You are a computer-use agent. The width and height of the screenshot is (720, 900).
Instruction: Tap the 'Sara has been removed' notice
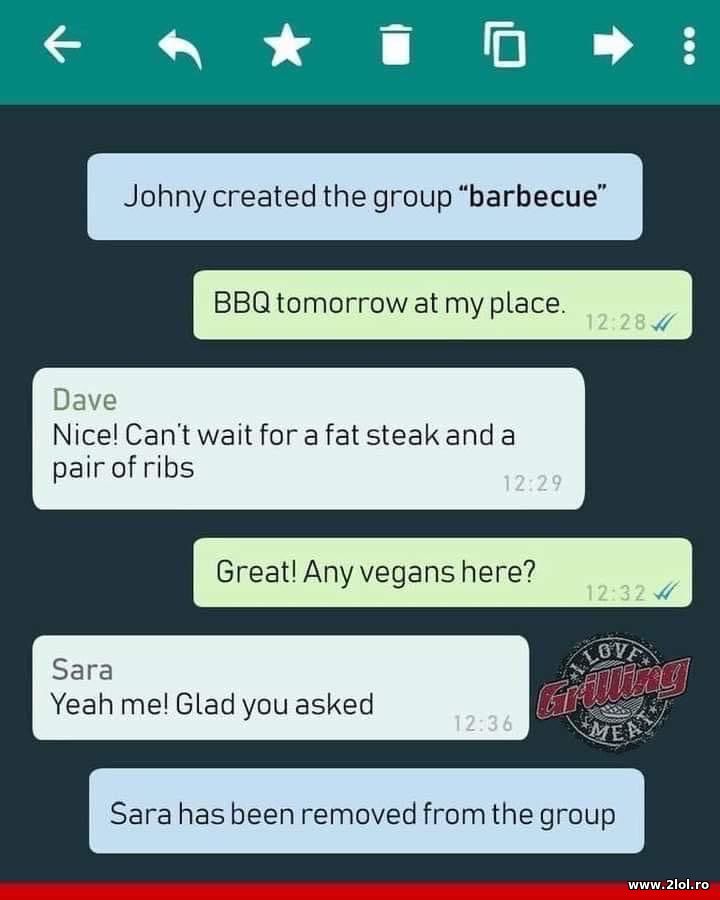click(367, 813)
